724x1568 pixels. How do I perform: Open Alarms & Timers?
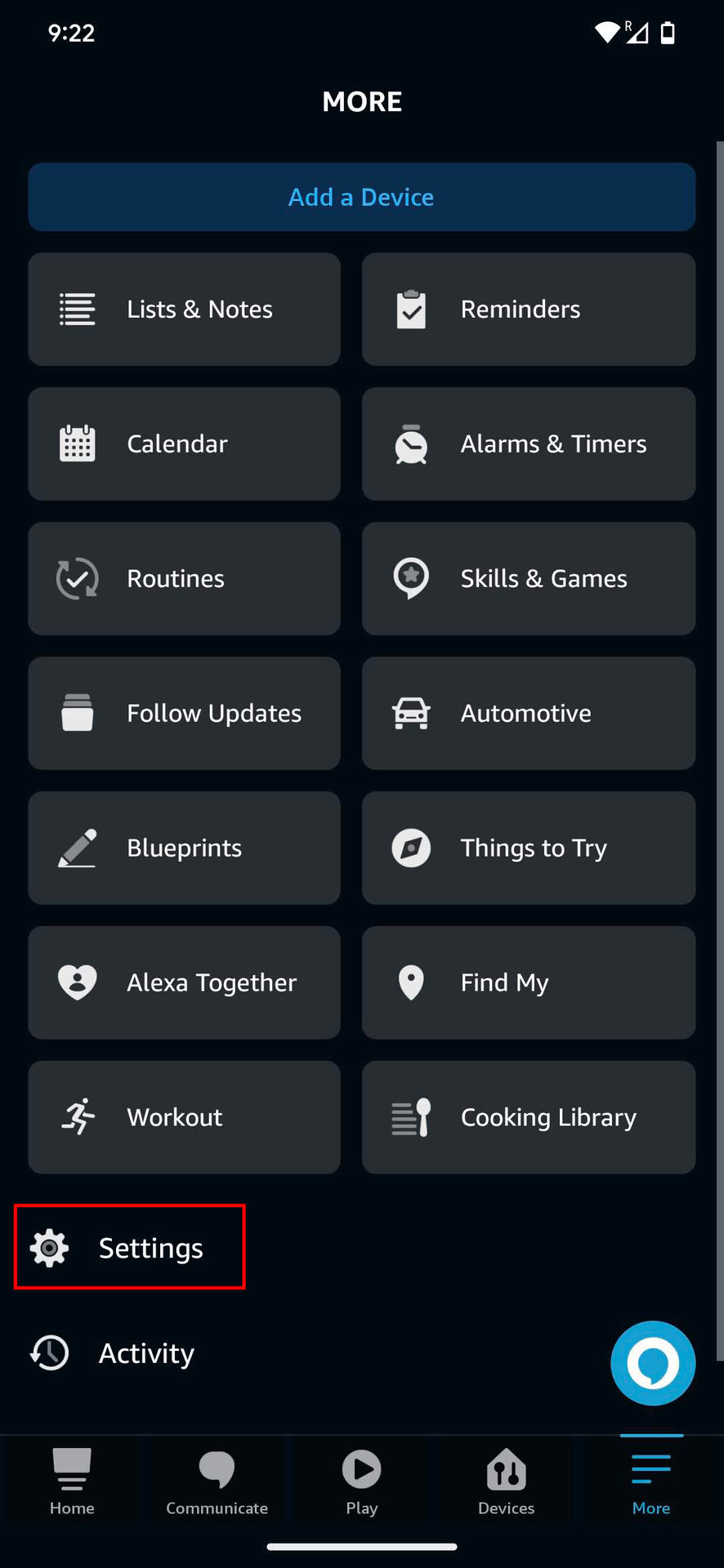click(528, 444)
